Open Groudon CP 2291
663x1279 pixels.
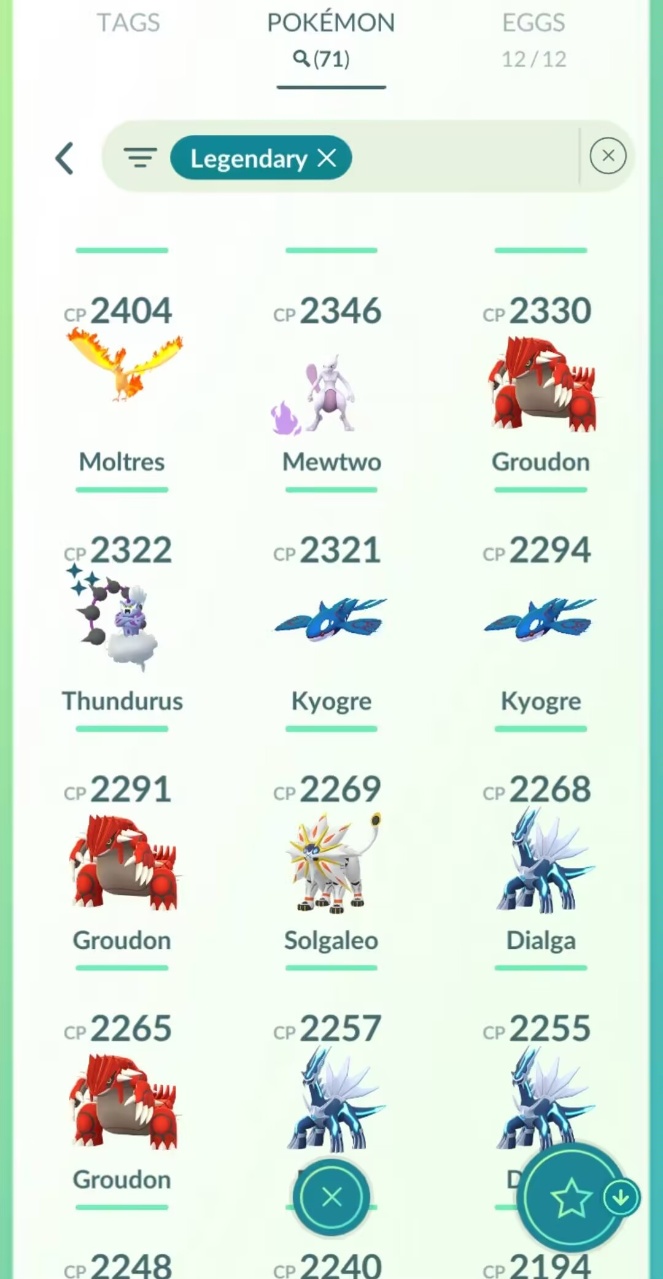point(122,860)
